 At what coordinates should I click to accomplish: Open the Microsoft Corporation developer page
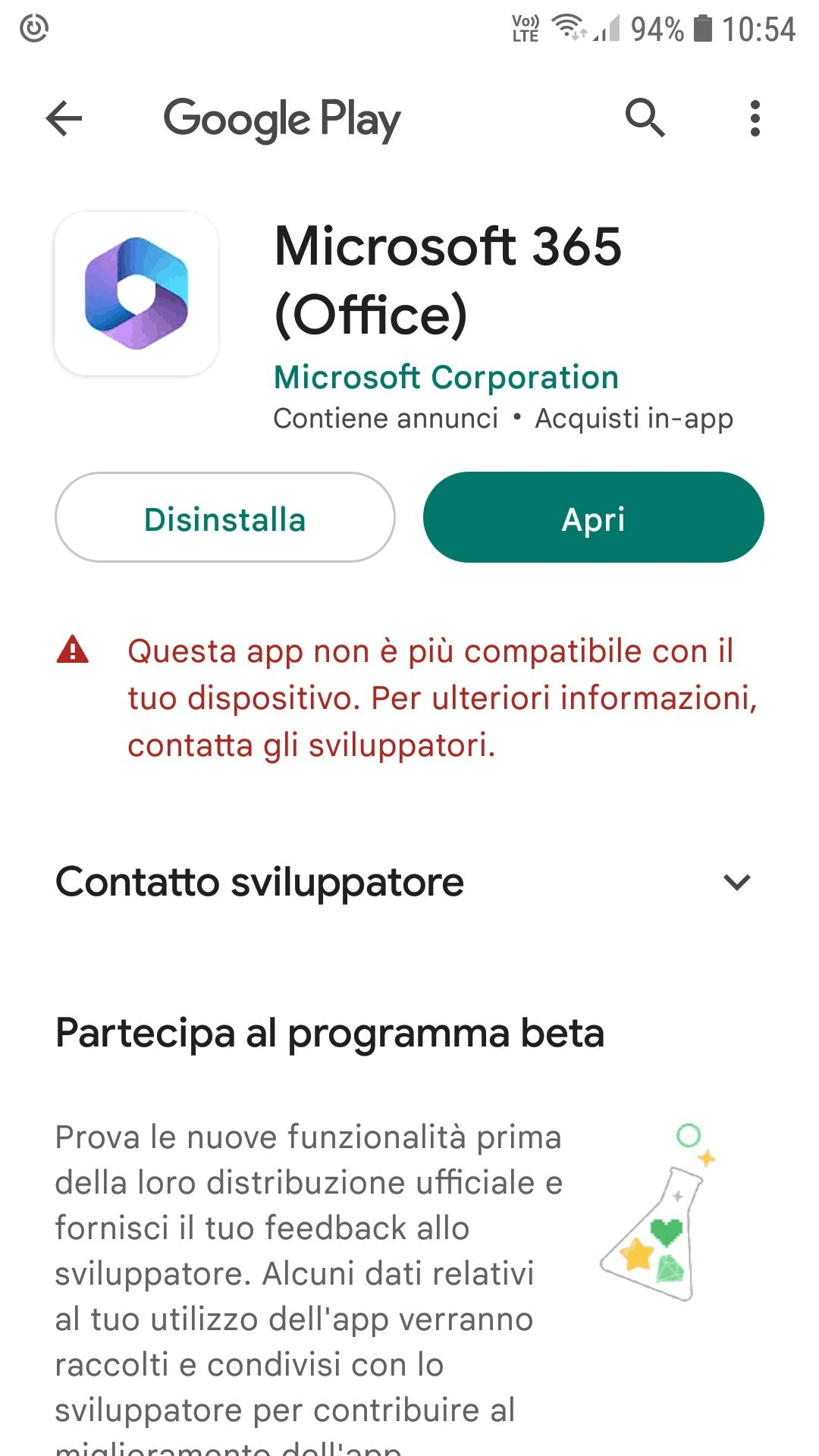coord(446,378)
